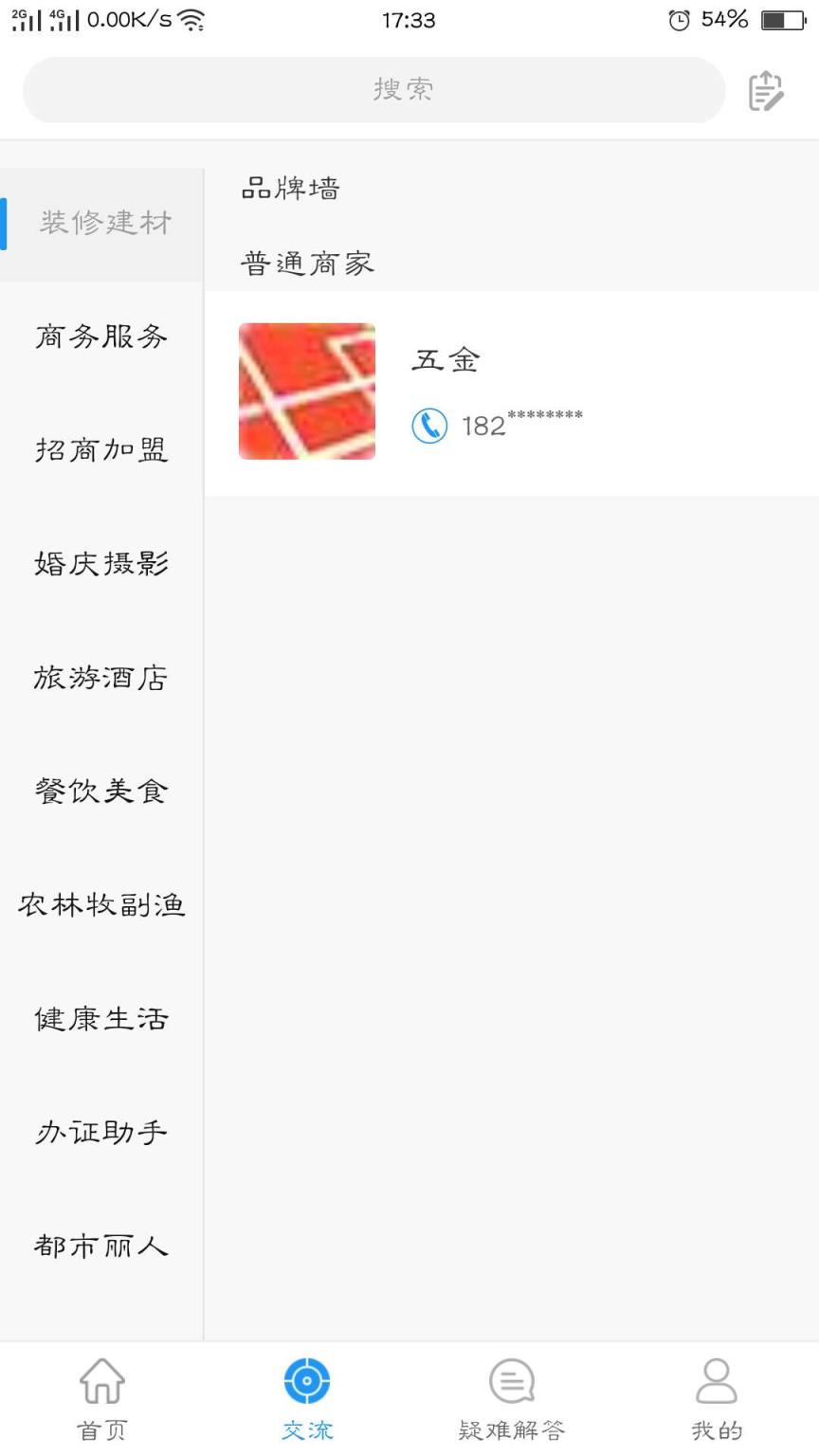Select the 健康生活 category

(x=102, y=1019)
